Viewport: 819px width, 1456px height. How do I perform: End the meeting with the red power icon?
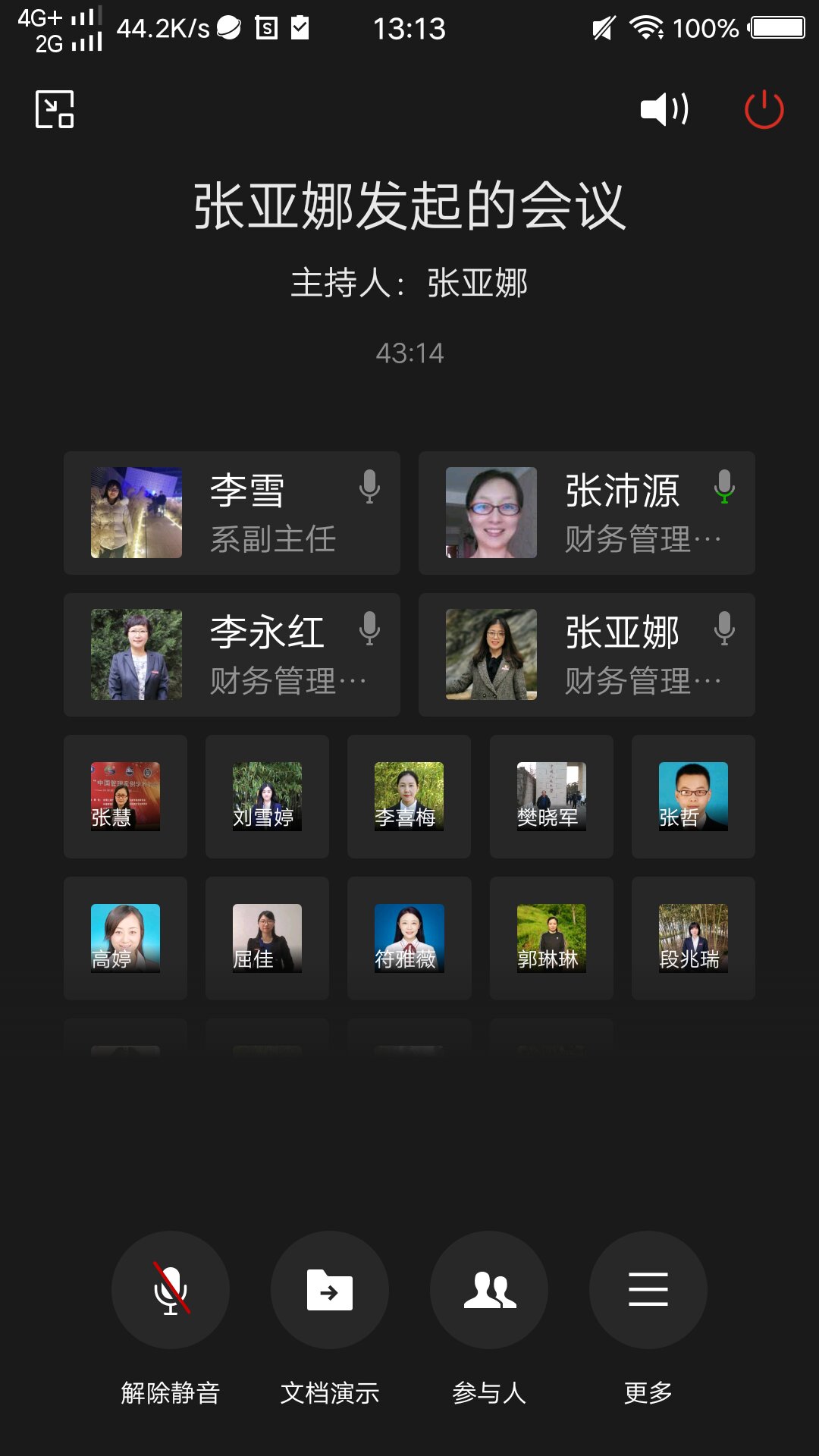point(764,110)
